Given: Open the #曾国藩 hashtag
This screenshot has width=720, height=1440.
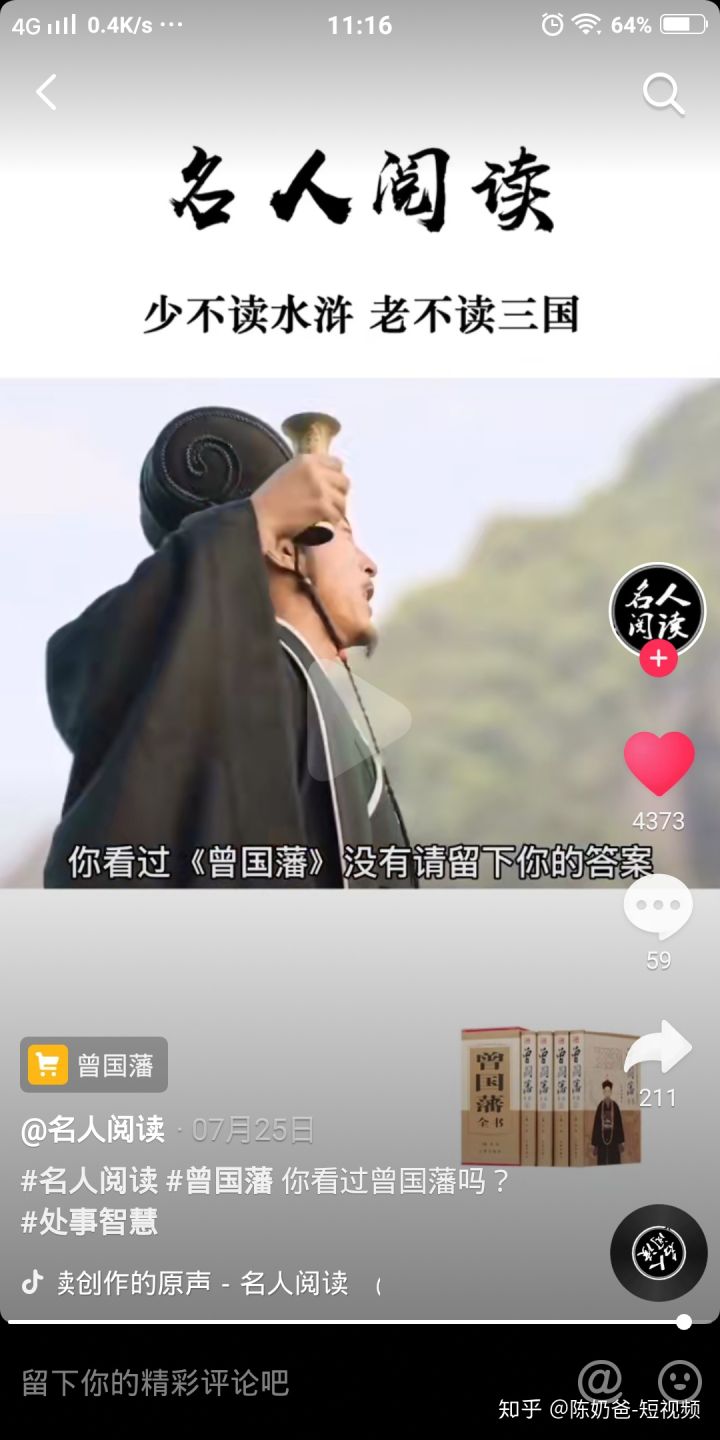Looking at the screenshot, I should pos(220,1181).
